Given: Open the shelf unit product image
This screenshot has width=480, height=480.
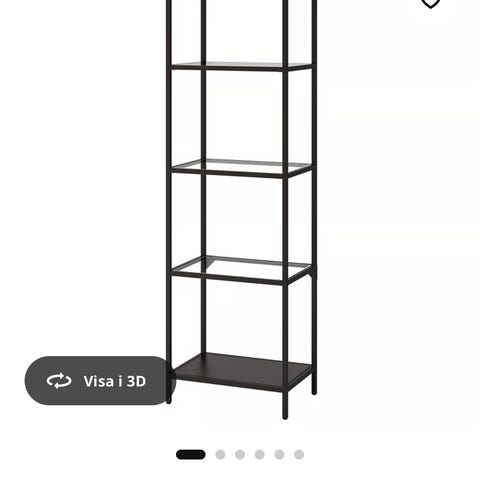Looking at the screenshot, I should (x=241, y=209).
